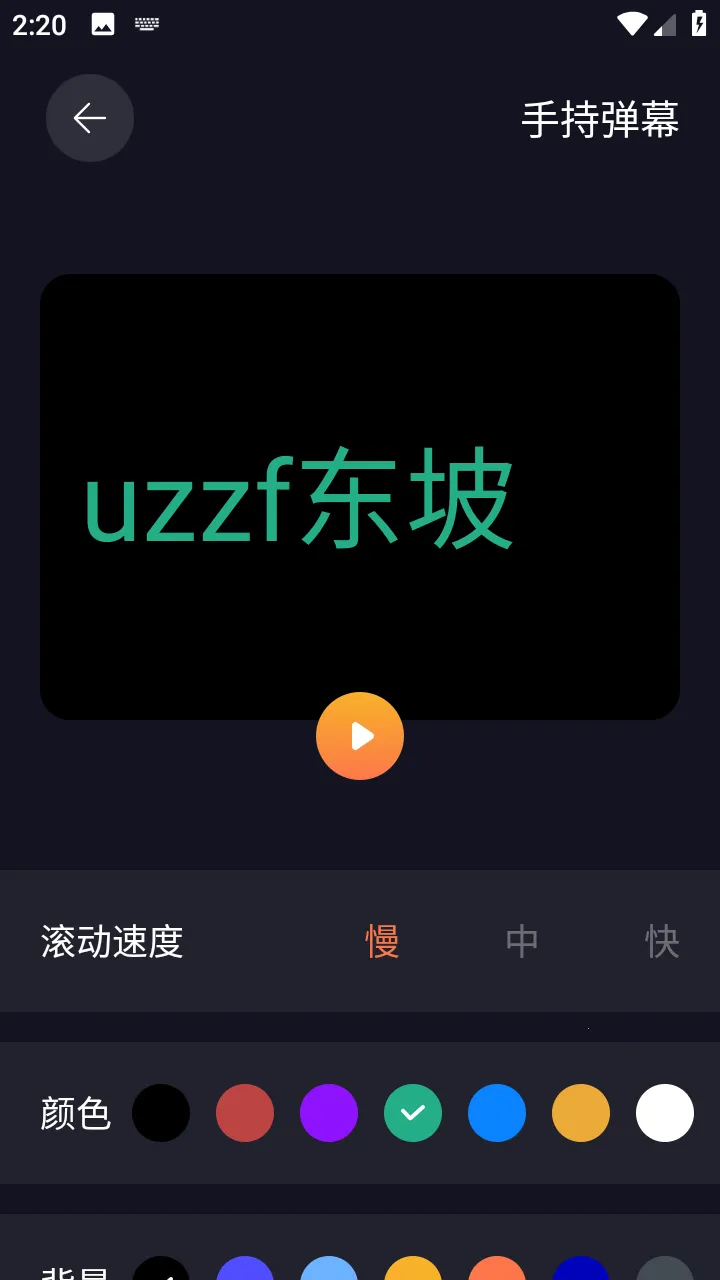Tap the signal strength icon in status bar
The height and width of the screenshot is (1280, 720).
pos(664,23)
